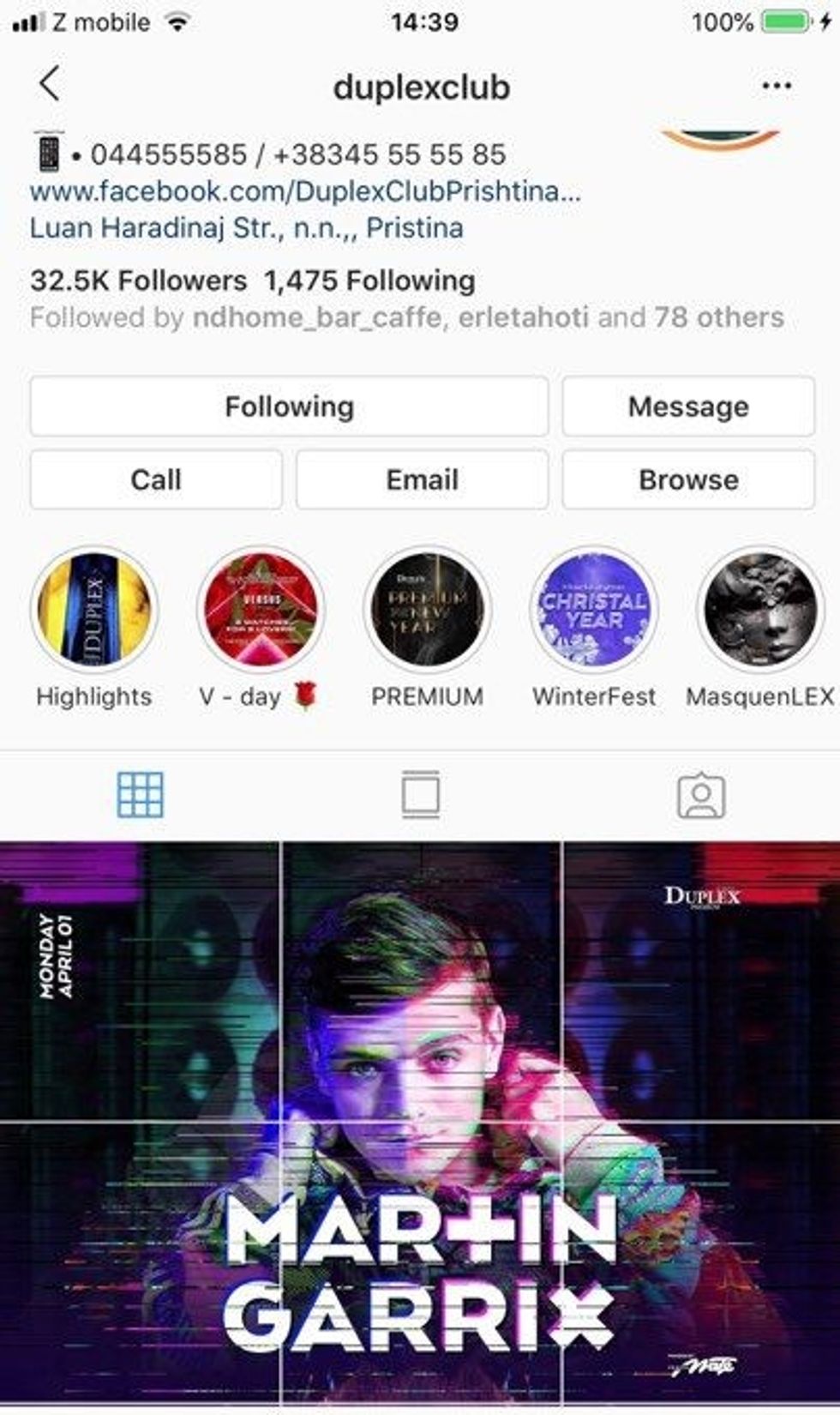Open the PREMIUM story highlight
Screen dimensions: 840x1415
click(427, 611)
